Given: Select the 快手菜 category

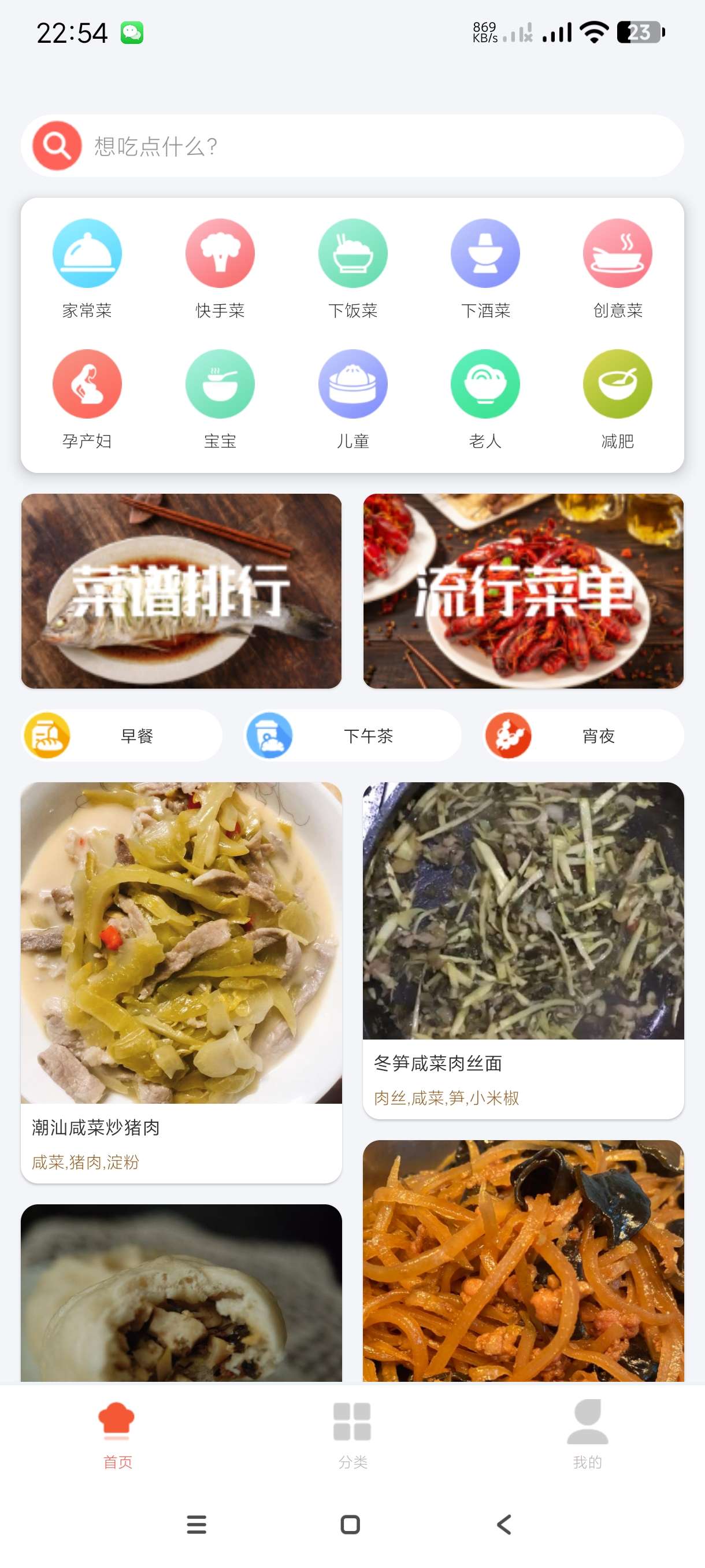Looking at the screenshot, I should [220, 267].
